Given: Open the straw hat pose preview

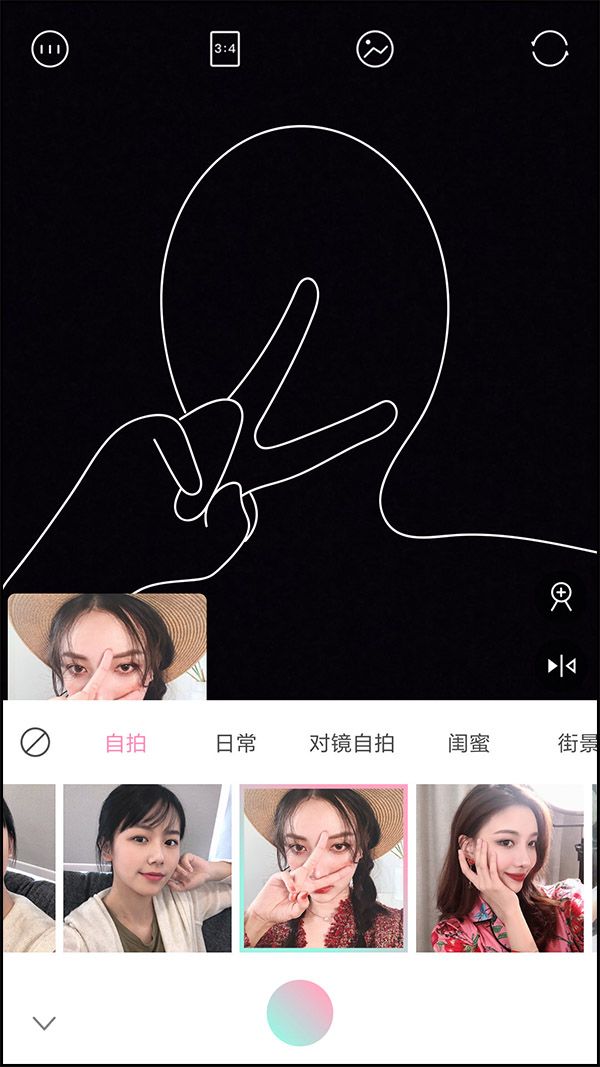Looking at the screenshot, I should click(x=107, y=646).
